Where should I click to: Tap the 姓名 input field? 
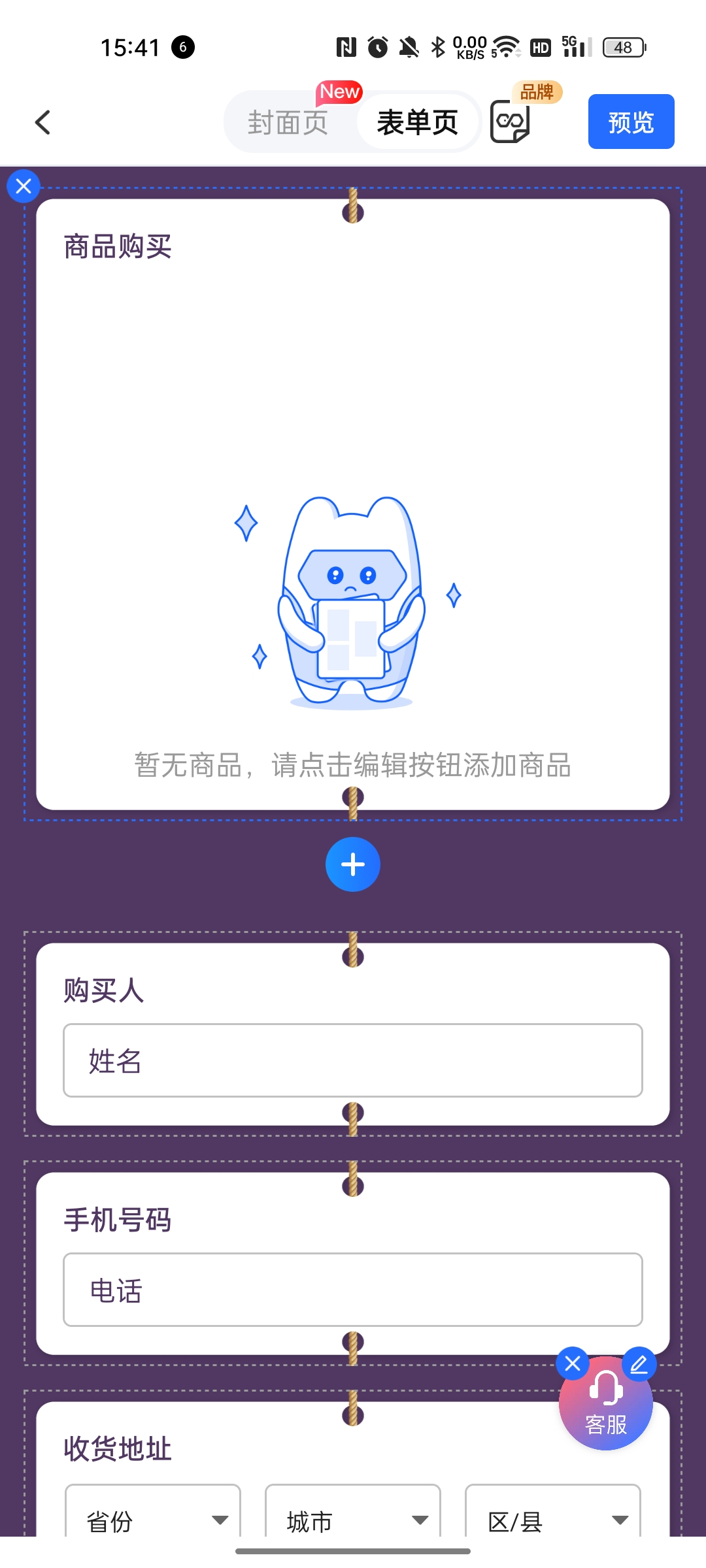(353, 1060)
